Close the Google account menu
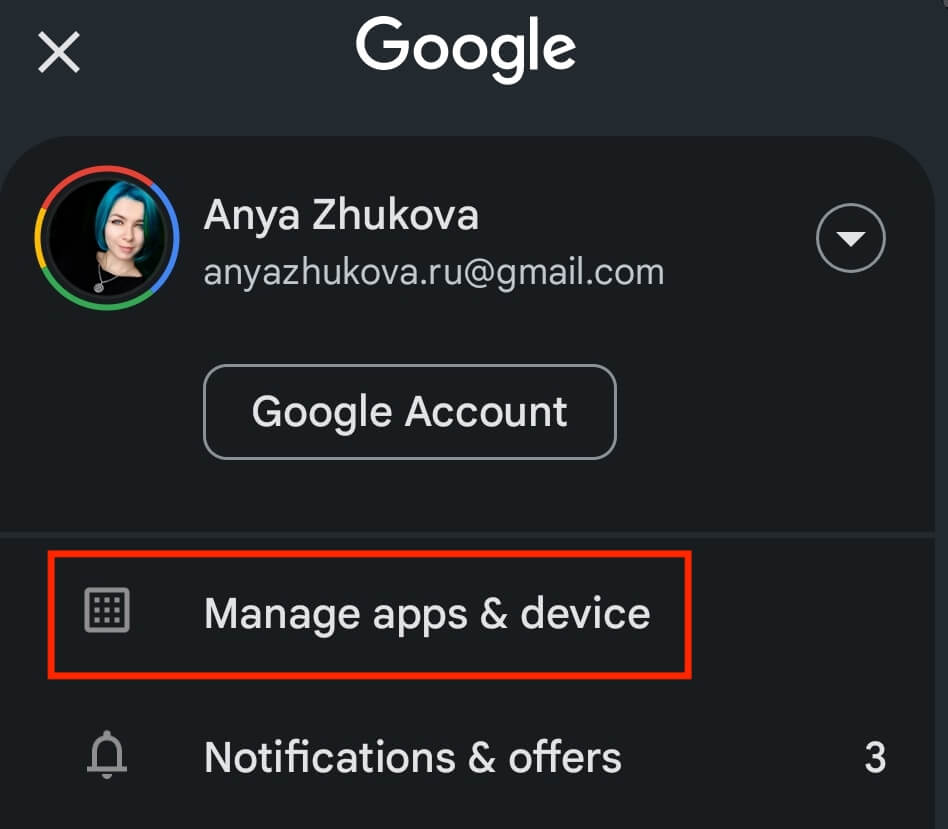Image resolution: width=948 pixels, height=829 pixels. (58, 52)
